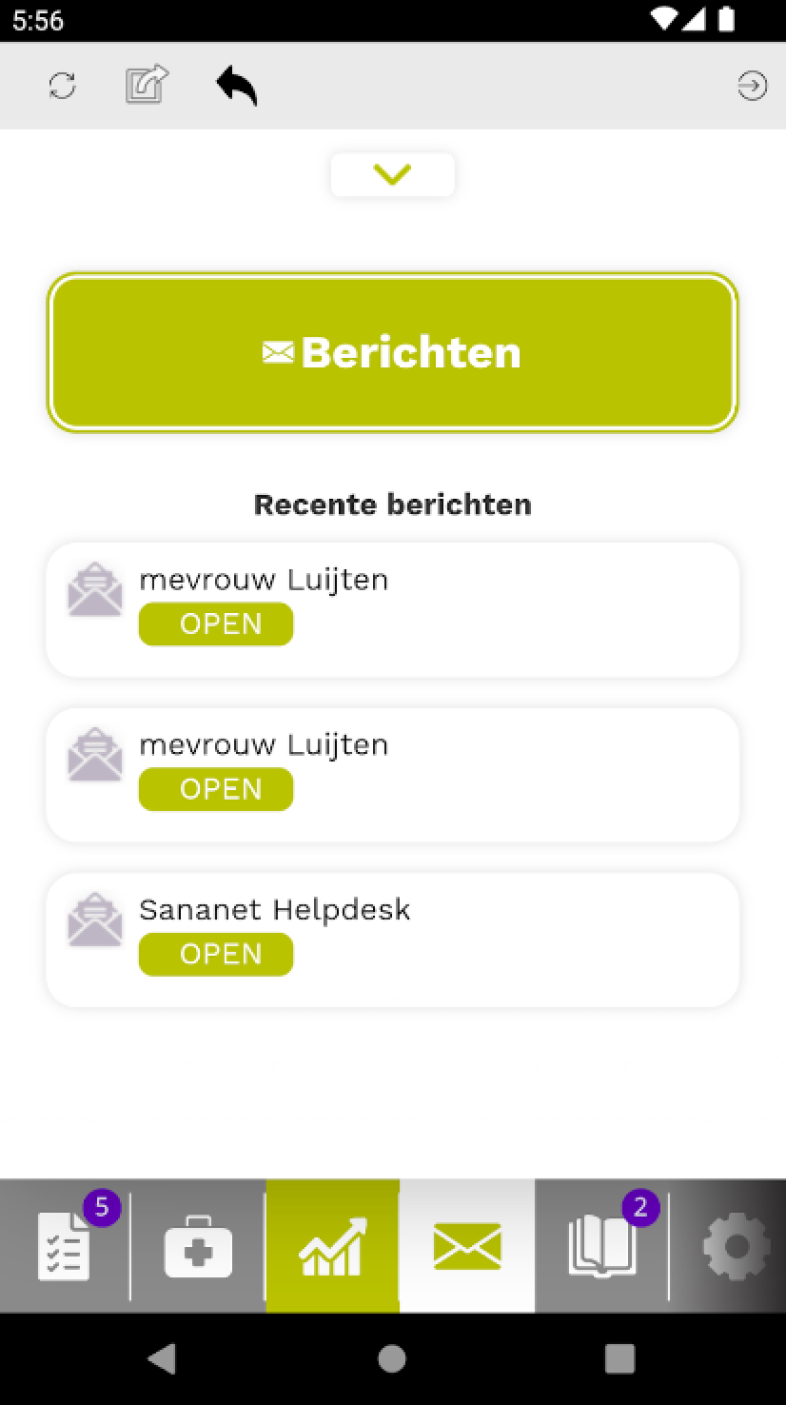Screen dimensions: 786x1405
Task: Select the envelope messages tab
Action: coord(467,1246)
